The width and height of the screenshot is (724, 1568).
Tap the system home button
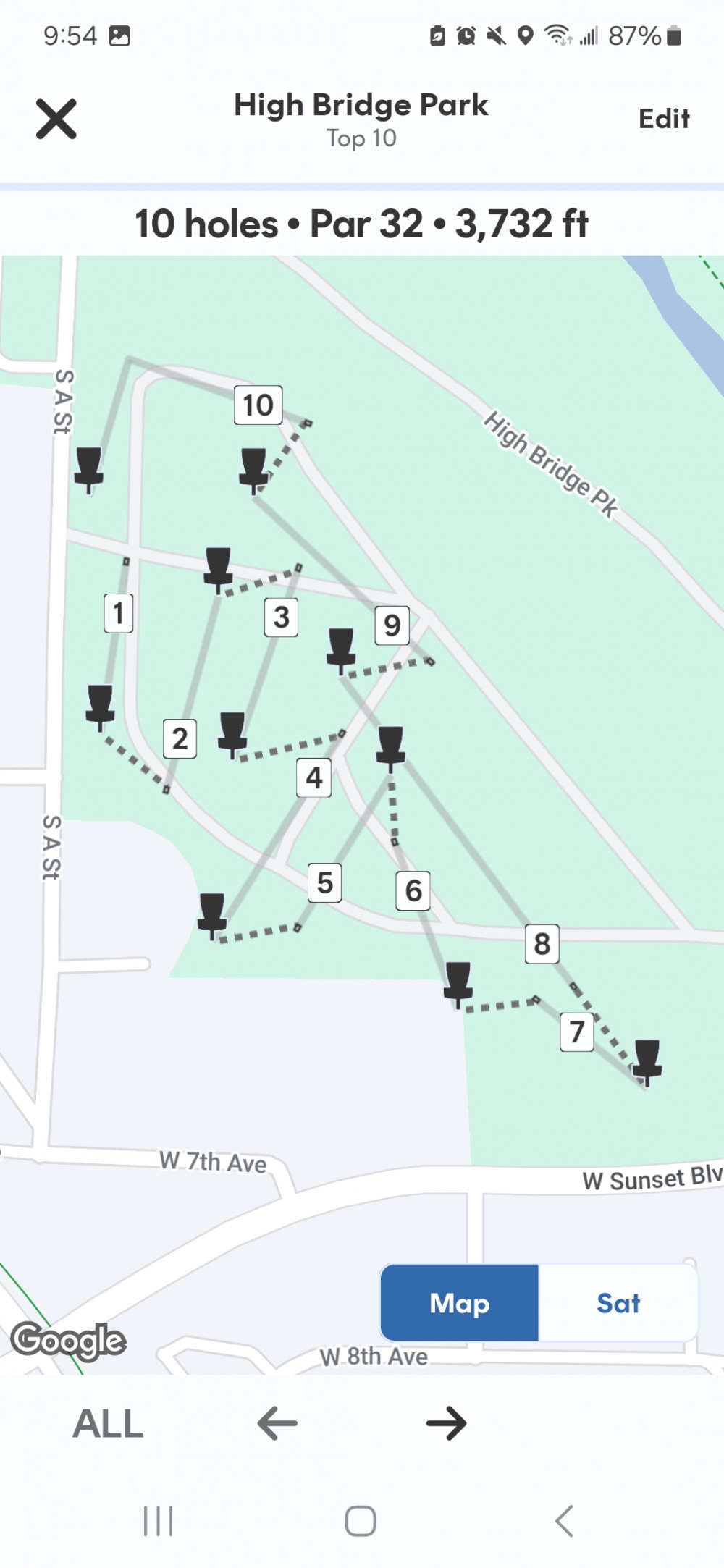tap(361, 1521)
